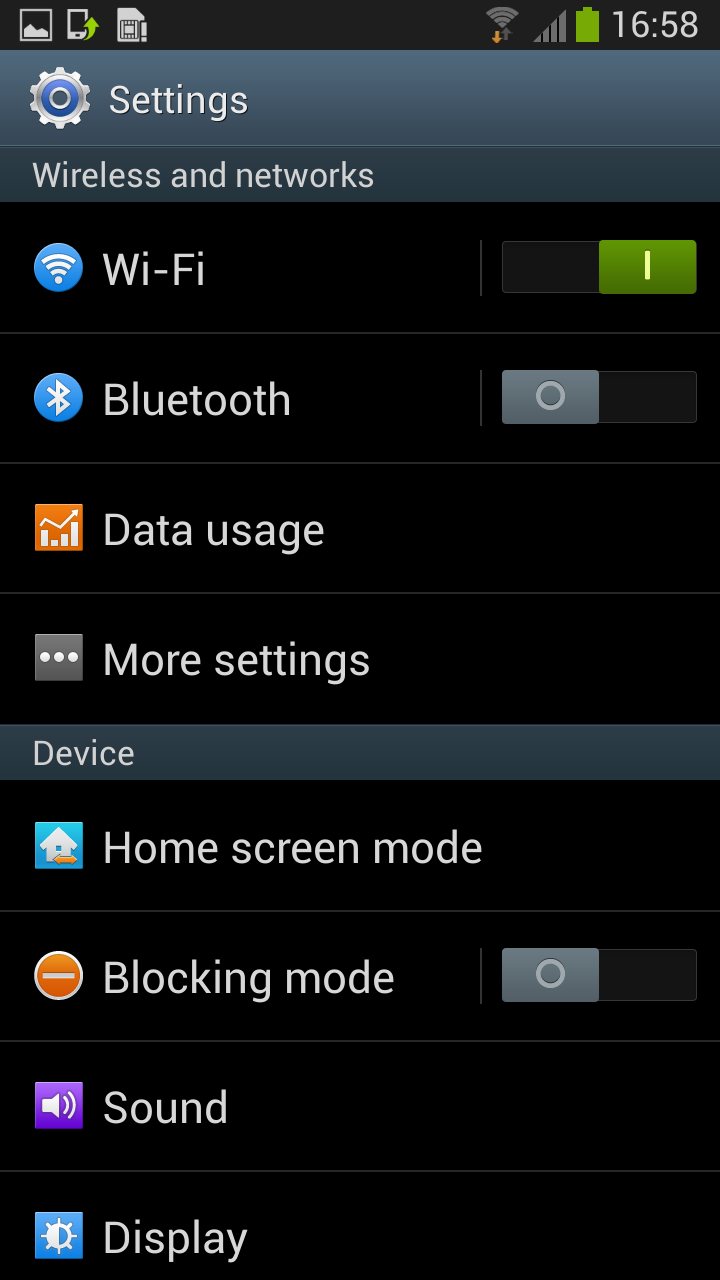Open Blocking mode settings row
Screen dimensions: 720x1280
(248, 978)
